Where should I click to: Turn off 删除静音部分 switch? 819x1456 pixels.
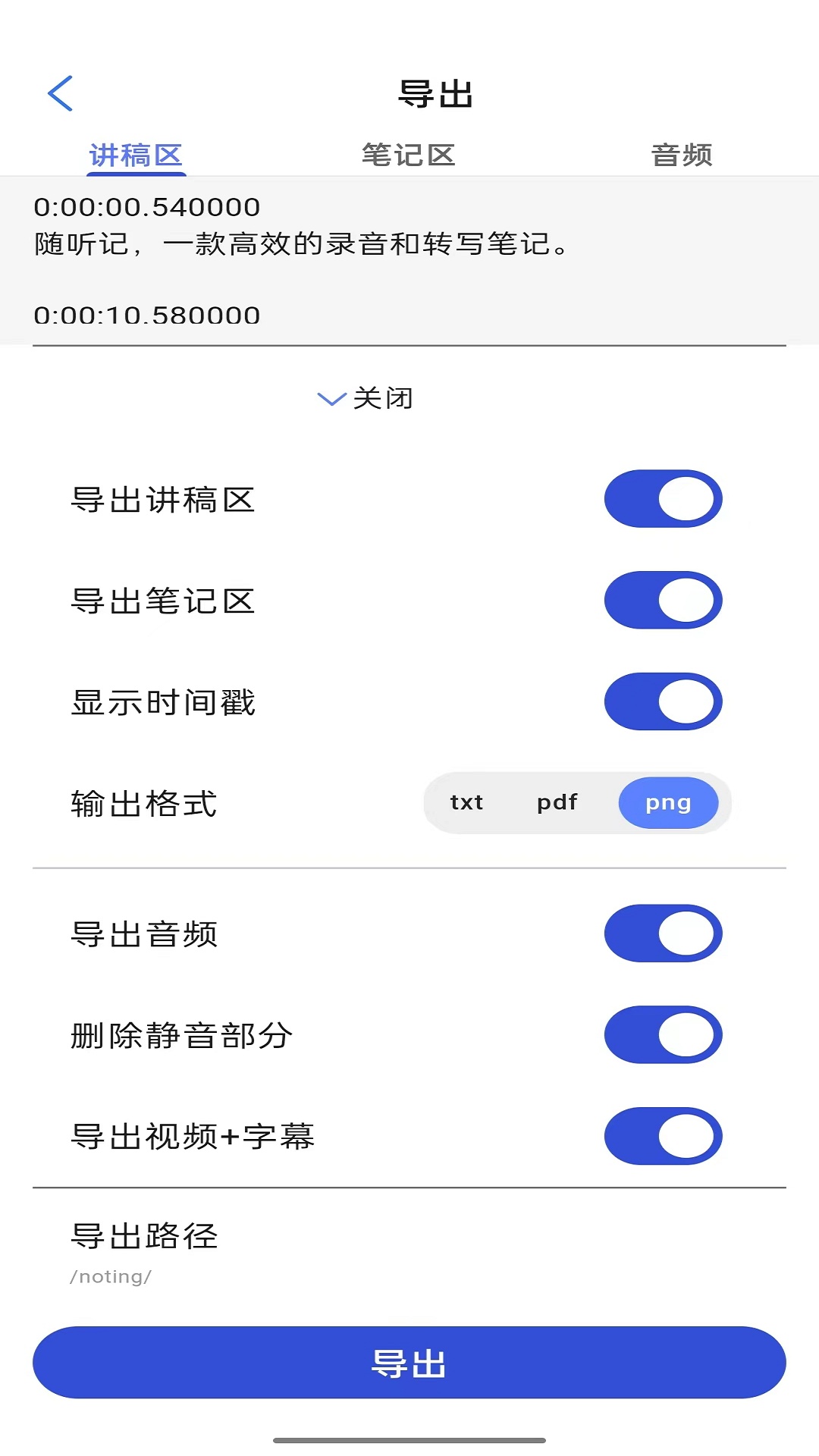(x=663, y=1035)
